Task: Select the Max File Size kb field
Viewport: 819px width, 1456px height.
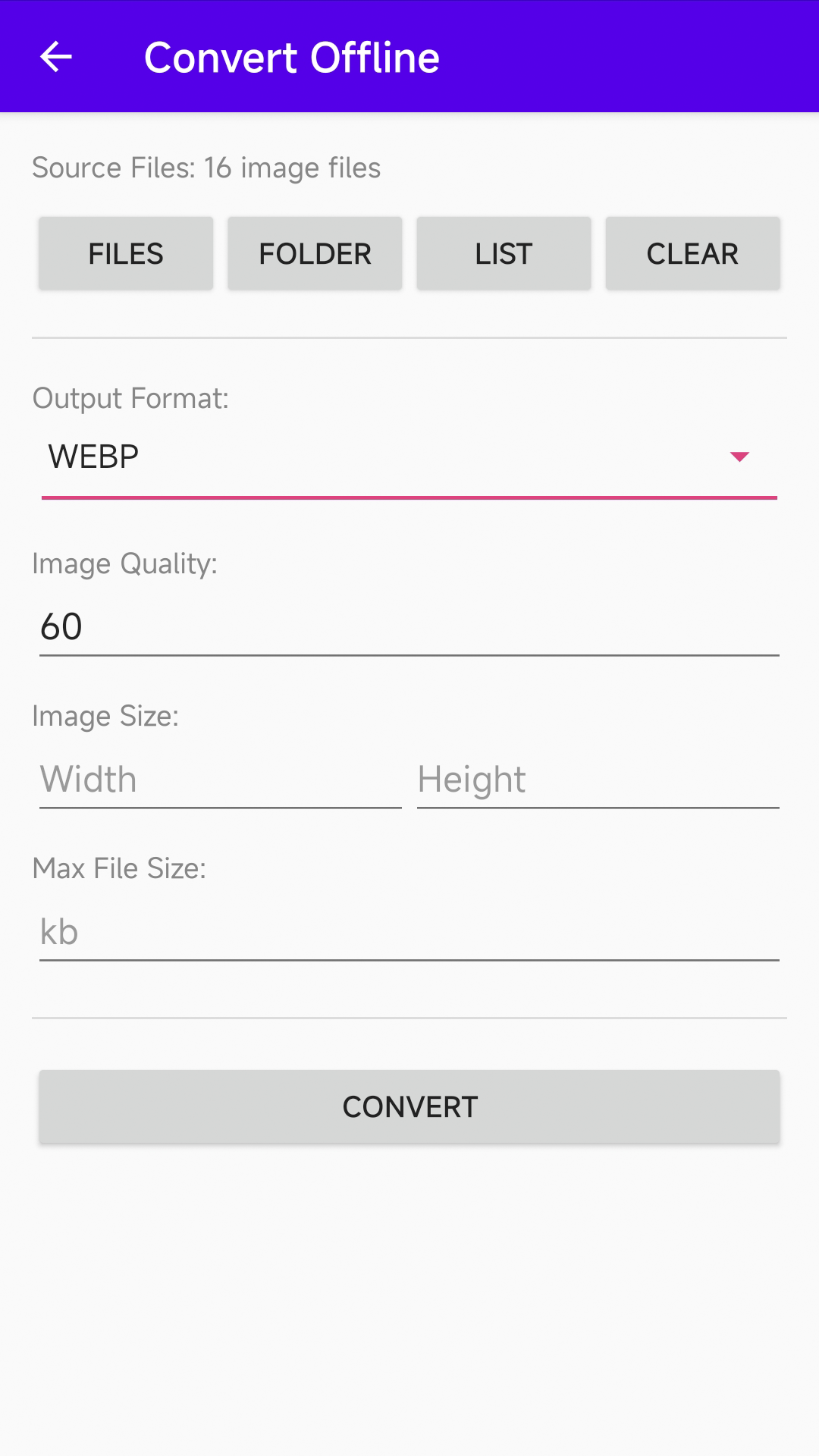Action: 409,932
